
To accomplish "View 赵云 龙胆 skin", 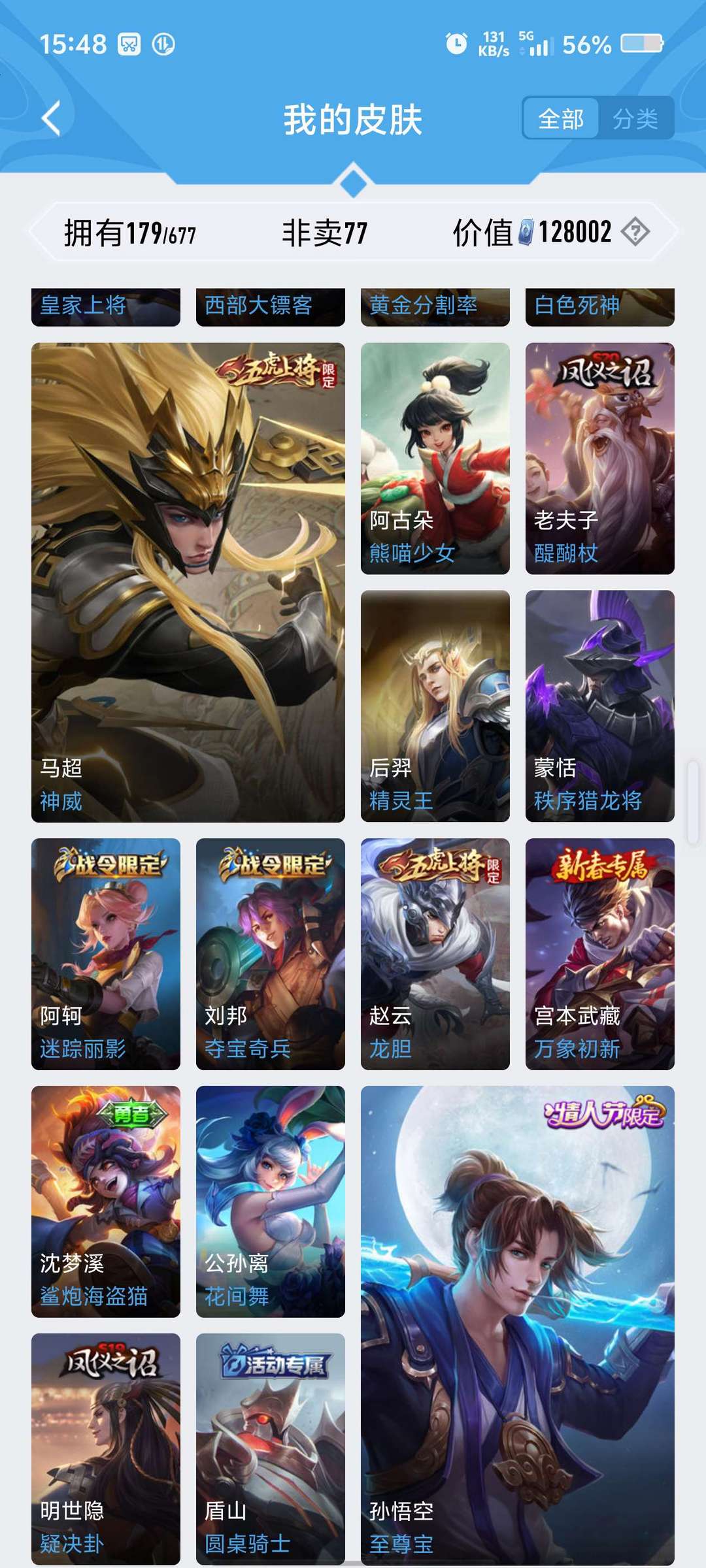I will tap(435, 954).
